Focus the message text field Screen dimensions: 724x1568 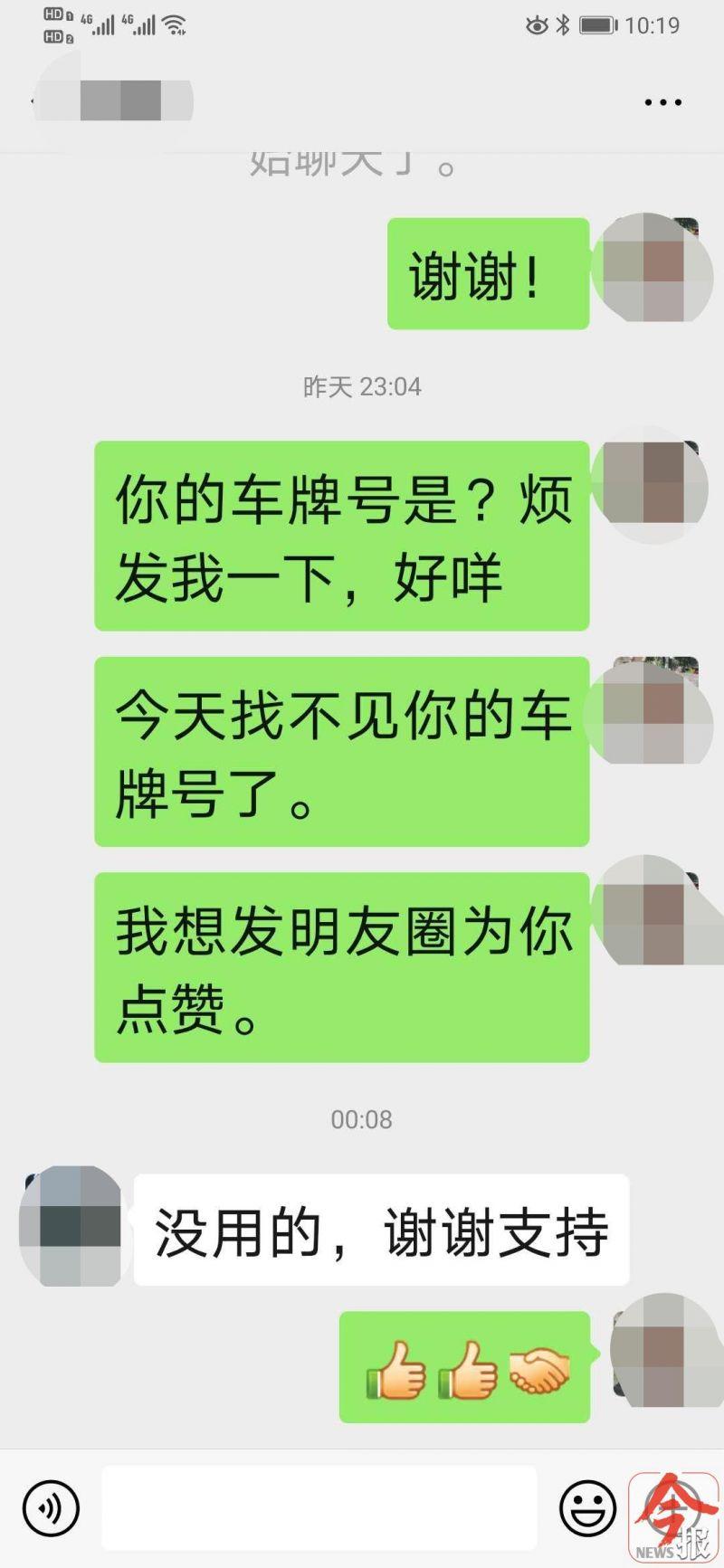(319, 1508)
